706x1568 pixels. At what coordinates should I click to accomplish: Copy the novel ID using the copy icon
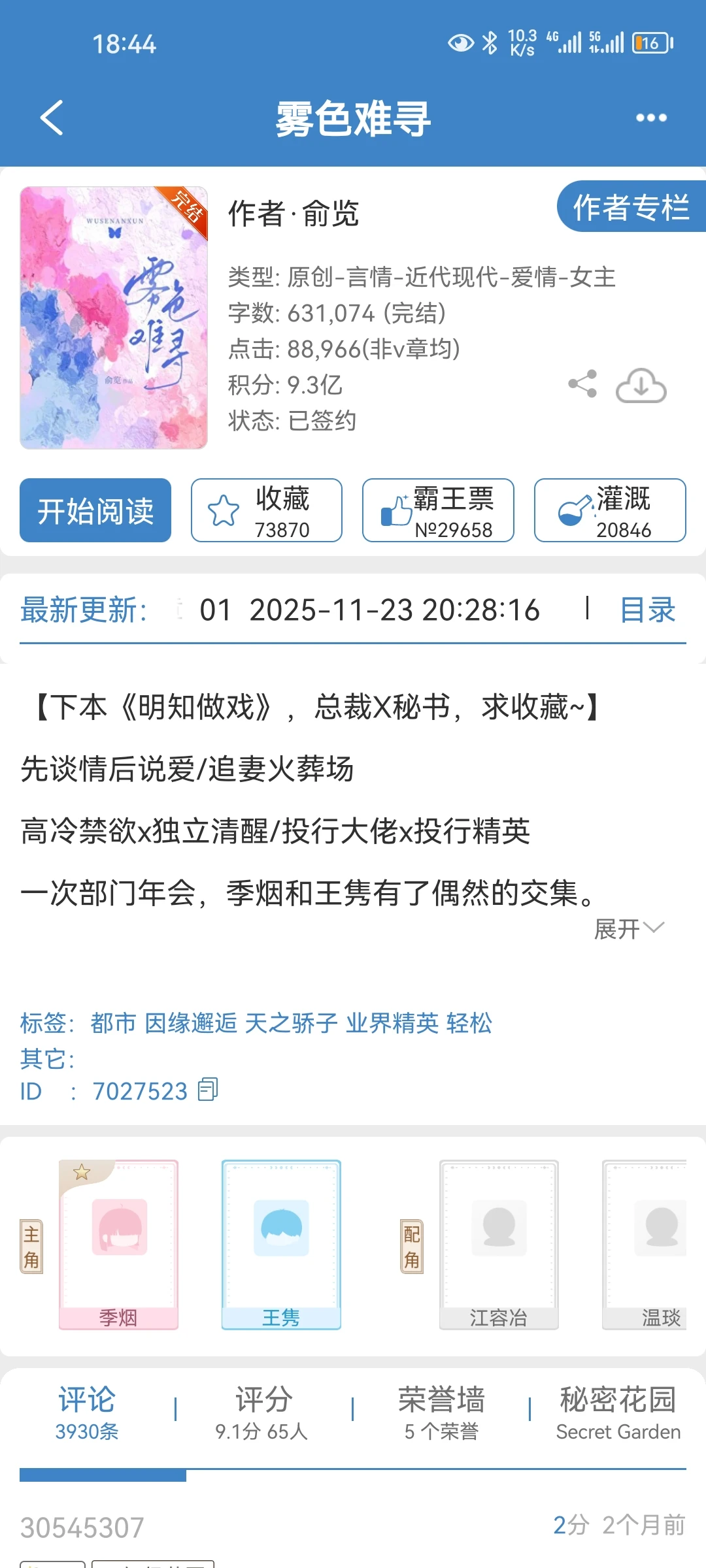(x=208, y=1090)
